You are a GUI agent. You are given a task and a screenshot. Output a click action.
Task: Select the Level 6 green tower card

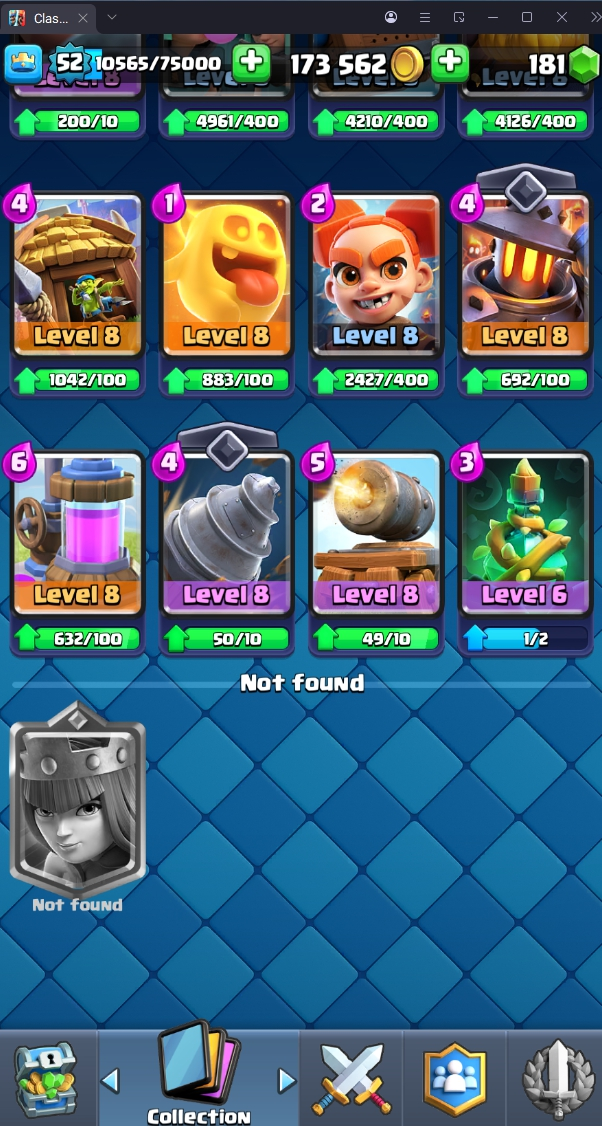click(x=524, y=533)
